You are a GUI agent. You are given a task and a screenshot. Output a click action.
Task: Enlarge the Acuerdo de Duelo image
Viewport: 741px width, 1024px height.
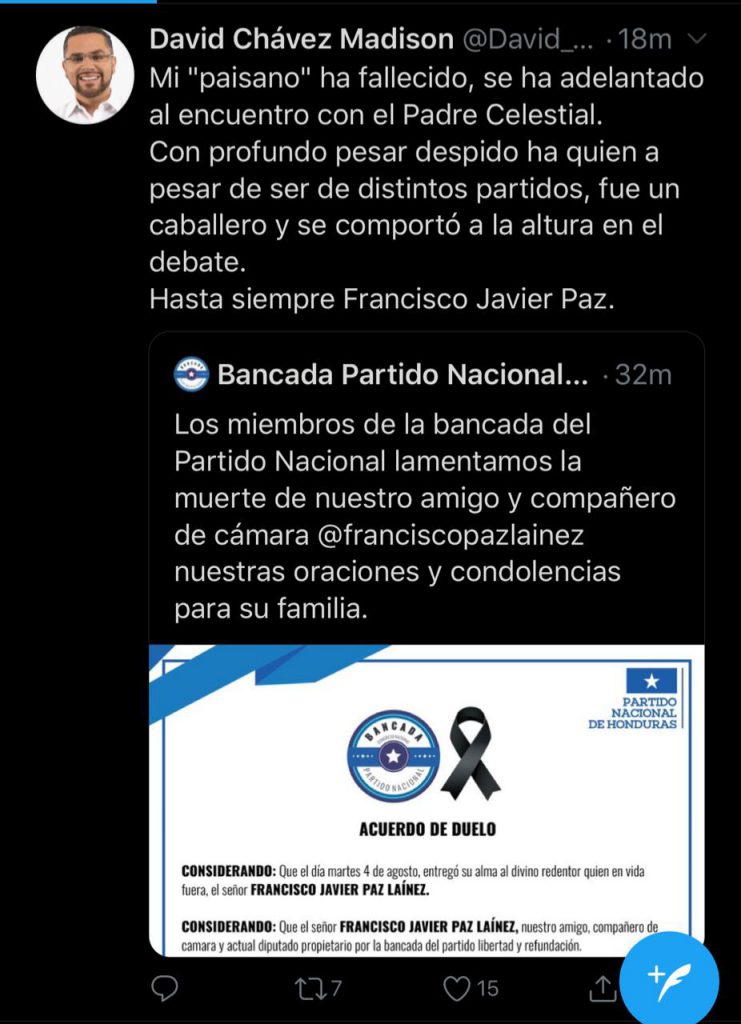[426, 800]
